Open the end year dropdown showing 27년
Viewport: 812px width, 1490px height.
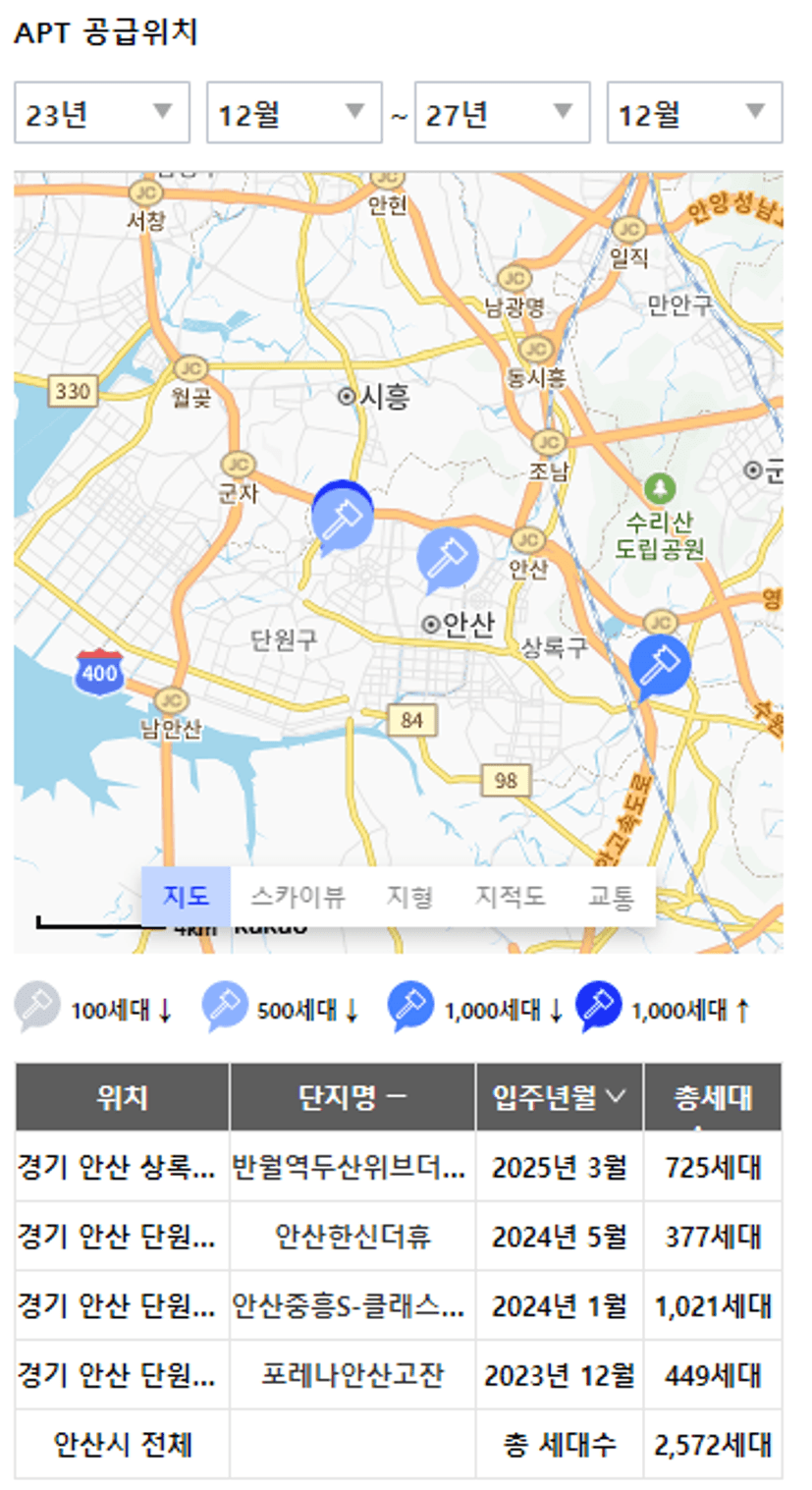[x=502, y=113]
